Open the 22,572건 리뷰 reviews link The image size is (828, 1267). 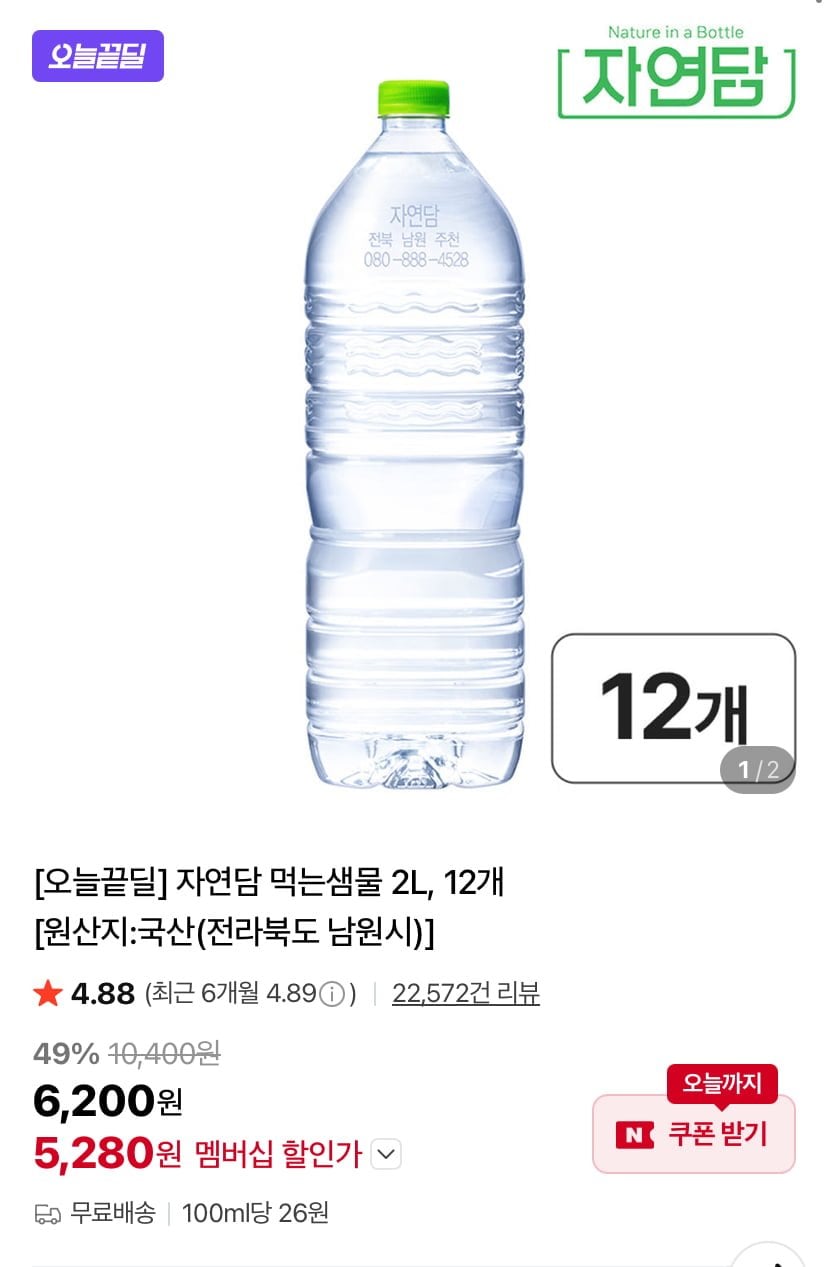(x=465, y=993)
